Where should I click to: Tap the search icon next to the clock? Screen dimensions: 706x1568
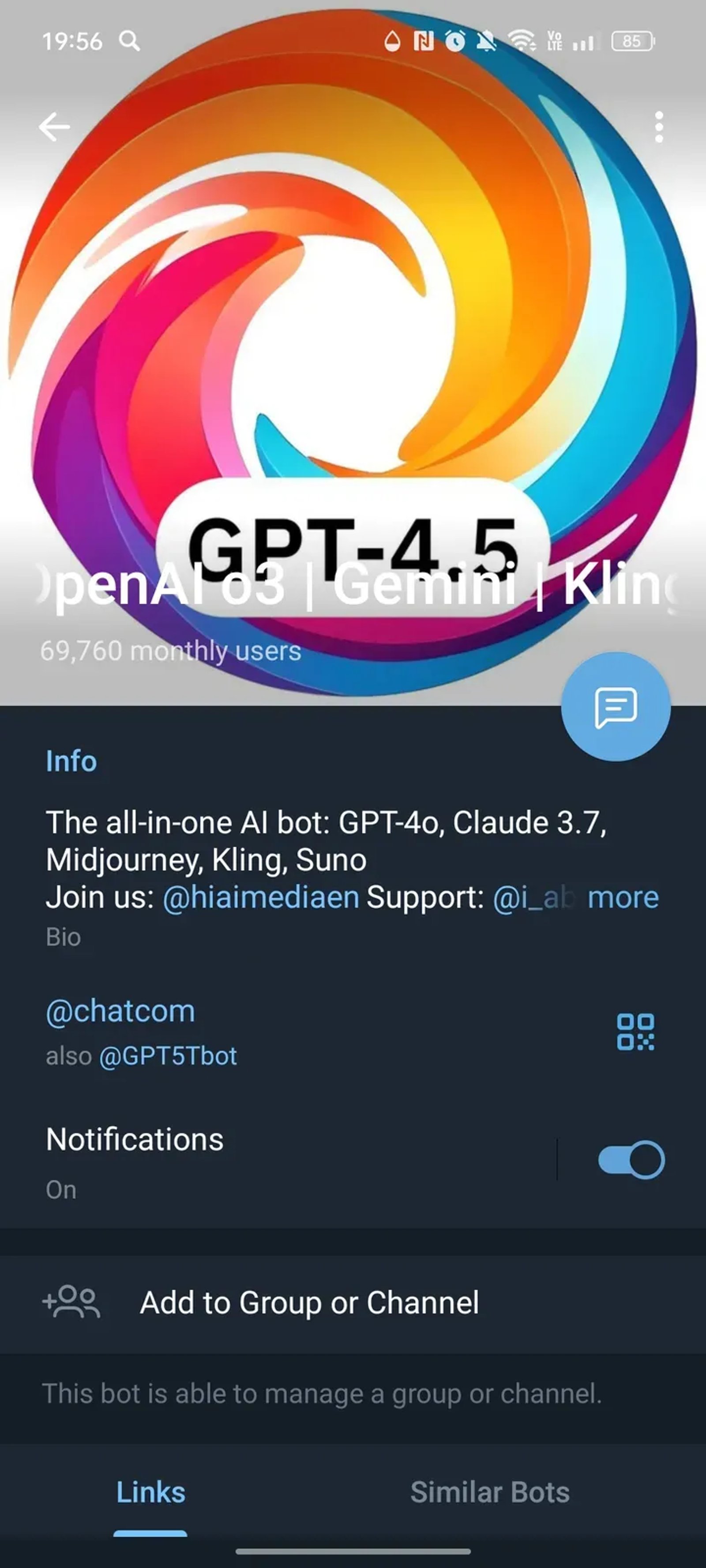click(x=129, y=41)
